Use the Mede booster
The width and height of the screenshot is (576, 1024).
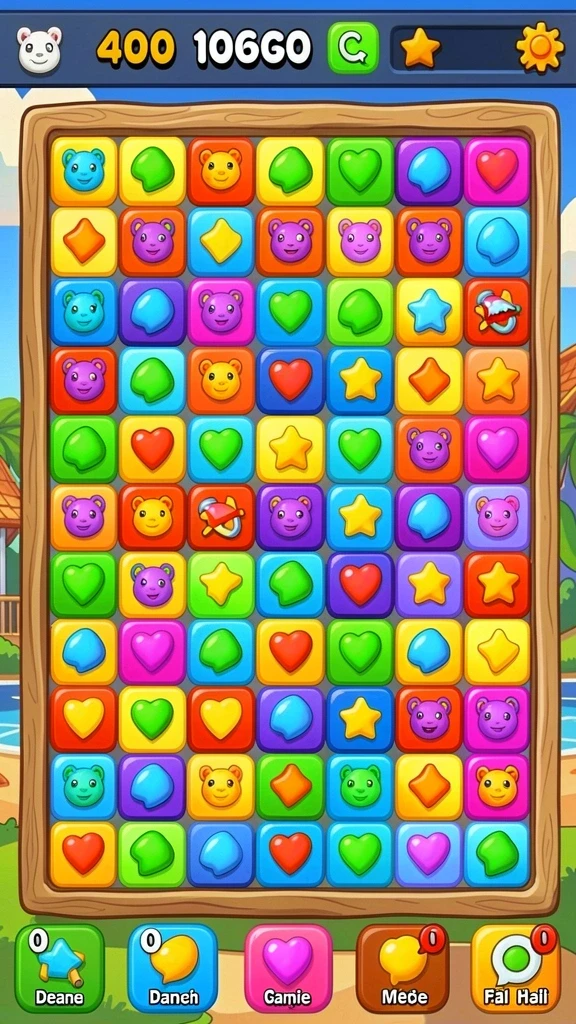coord(403,968)
